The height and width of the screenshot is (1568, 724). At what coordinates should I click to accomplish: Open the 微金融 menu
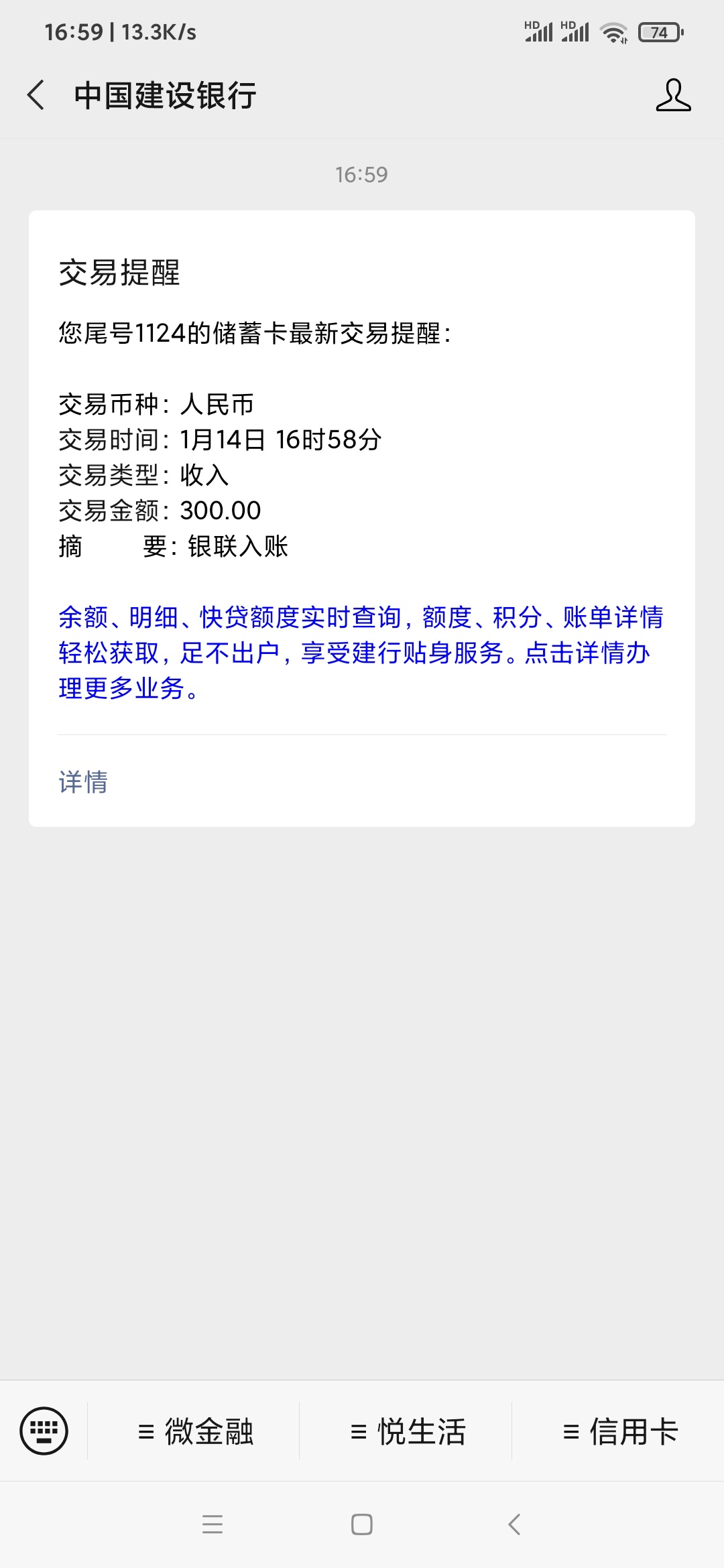[194, 1431]
